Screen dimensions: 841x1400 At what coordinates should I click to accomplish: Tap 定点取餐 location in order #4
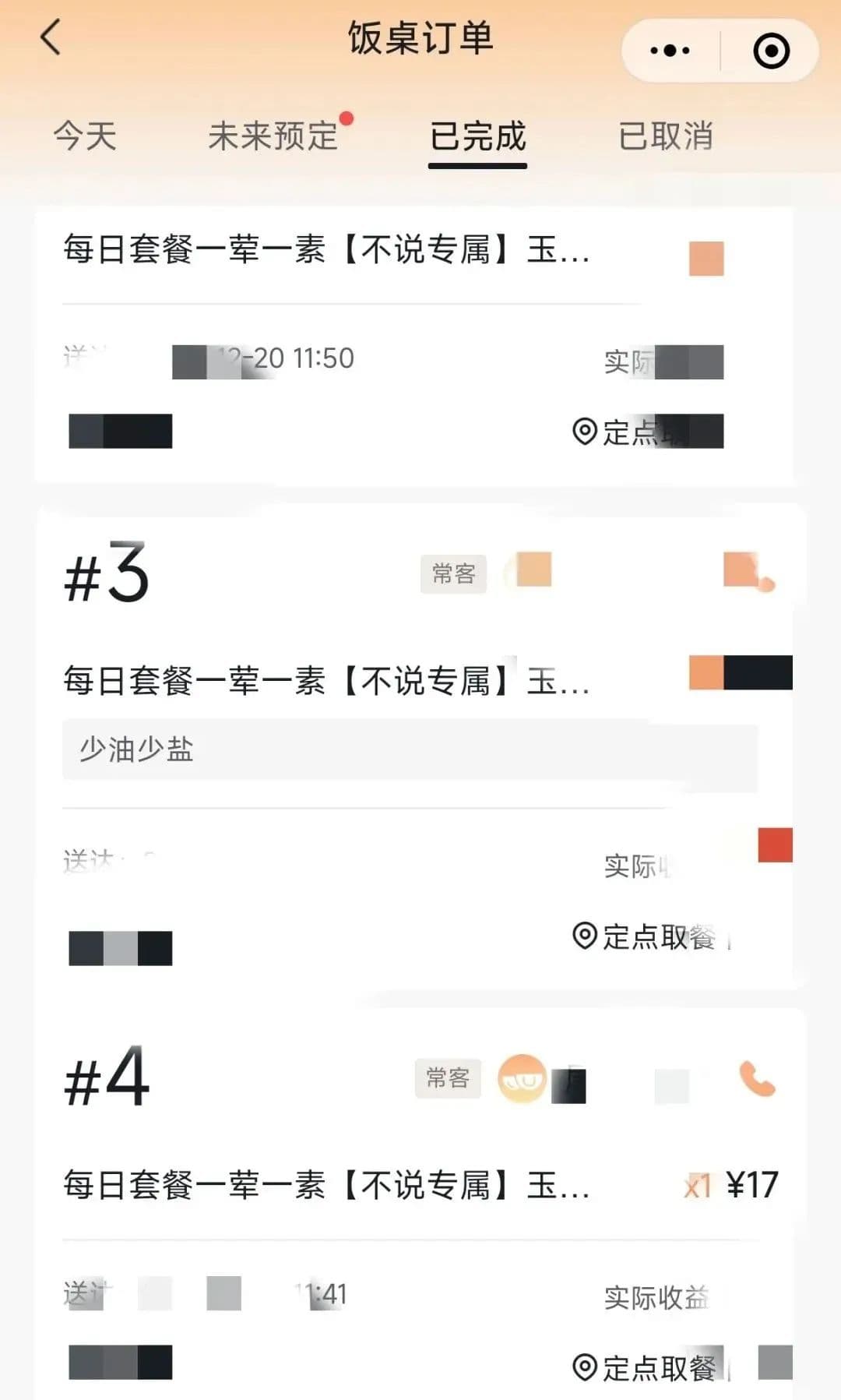pos(646,1367)
